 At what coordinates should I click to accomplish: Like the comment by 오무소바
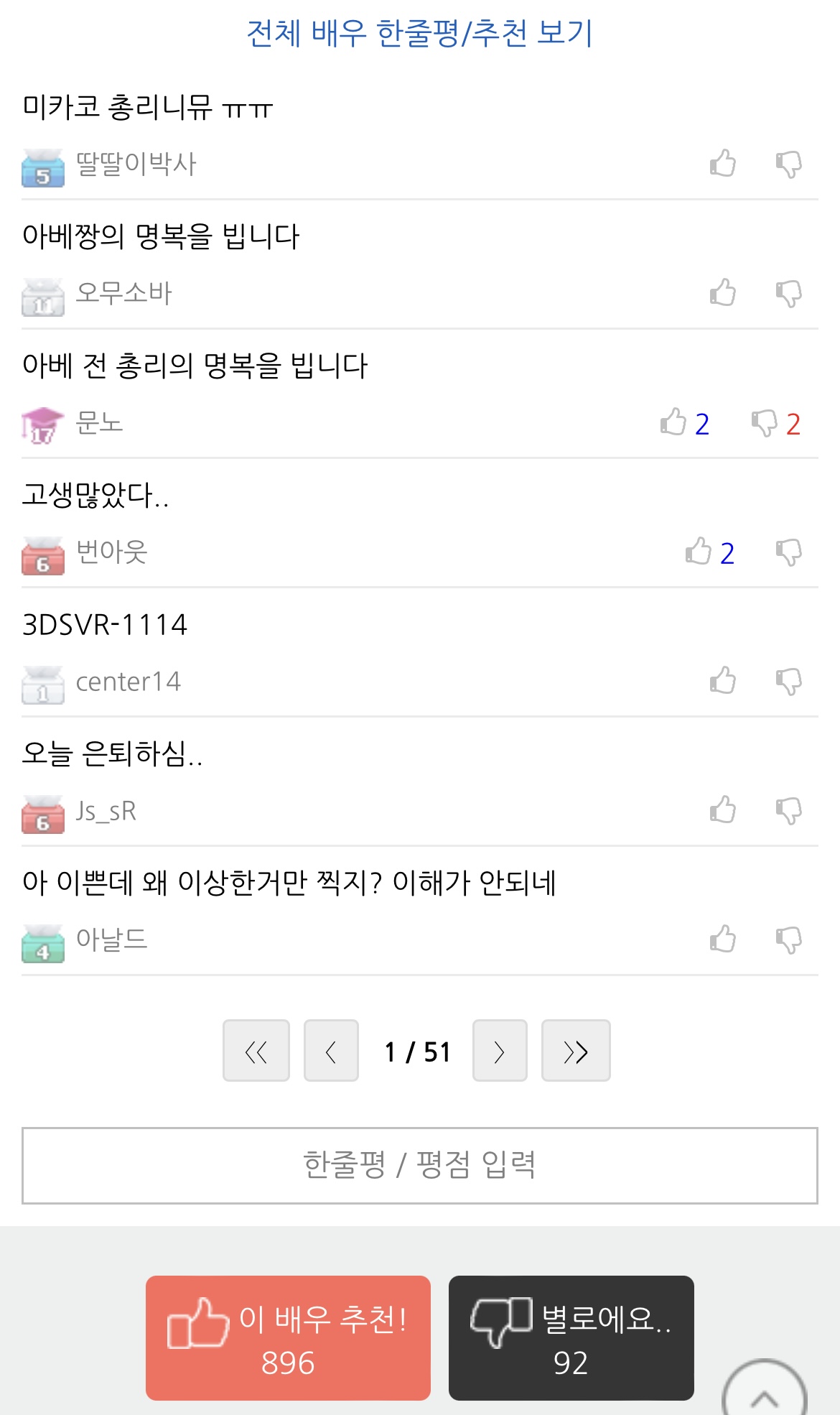tap(723, 293)
